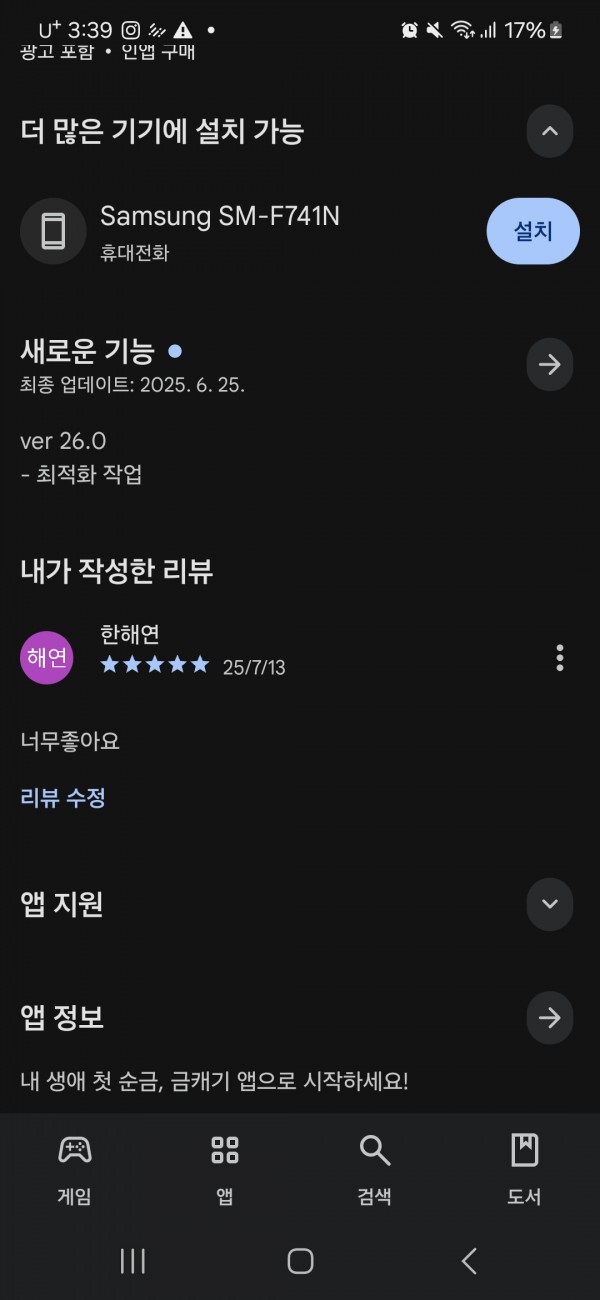Switch to the 게임 tab
This screenshot has height=1300, width=600.
tap(75, 1169)
